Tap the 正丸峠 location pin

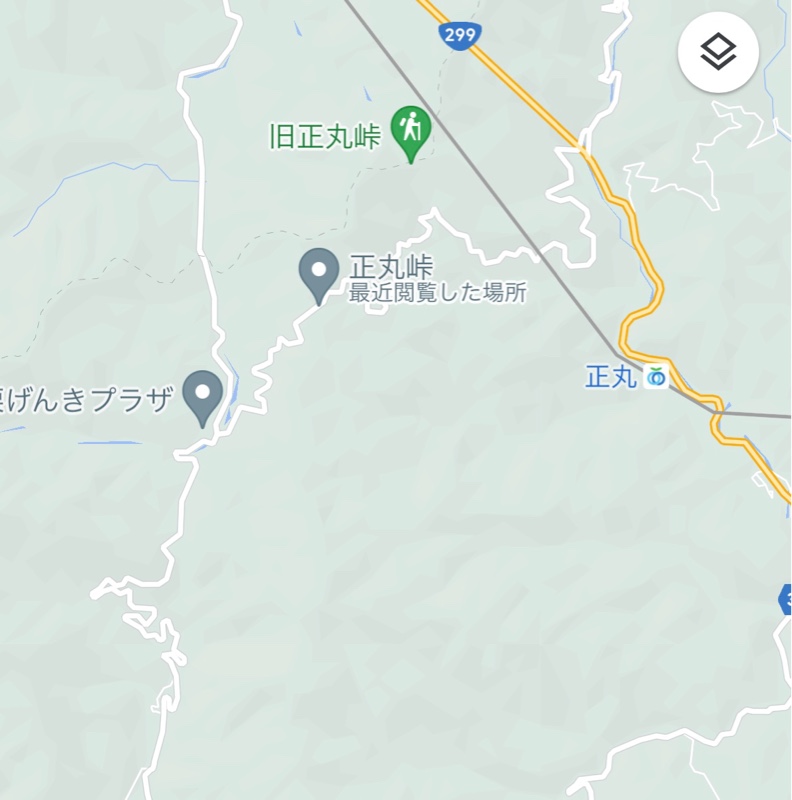pyautogui.click(x=319, y=272)
